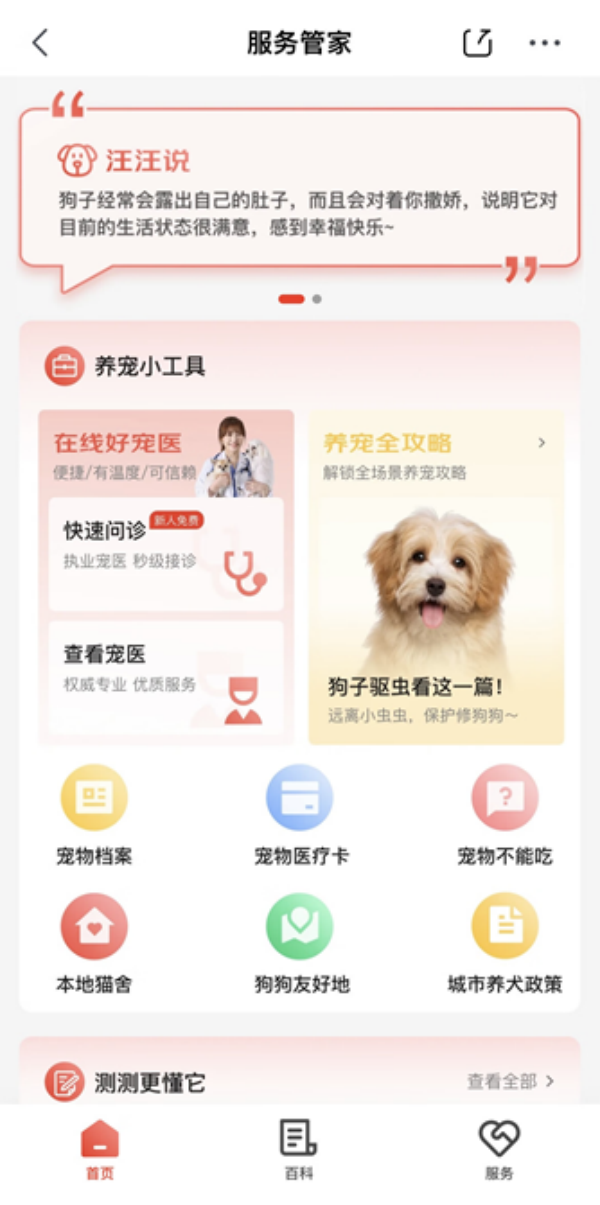Switch to the 百科 tab
Screen dimensions: 600x1205
(298, 1150)
